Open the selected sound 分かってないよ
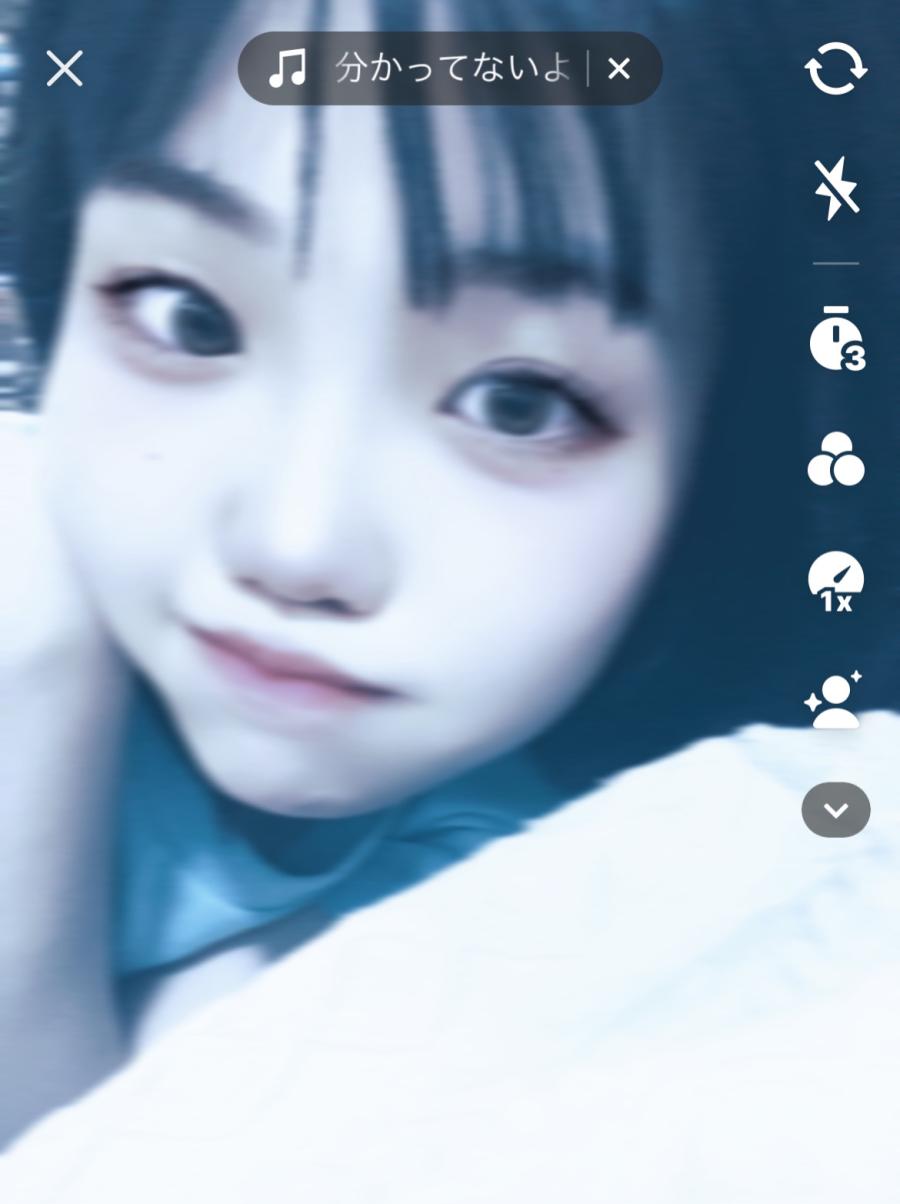 point(430,69)
